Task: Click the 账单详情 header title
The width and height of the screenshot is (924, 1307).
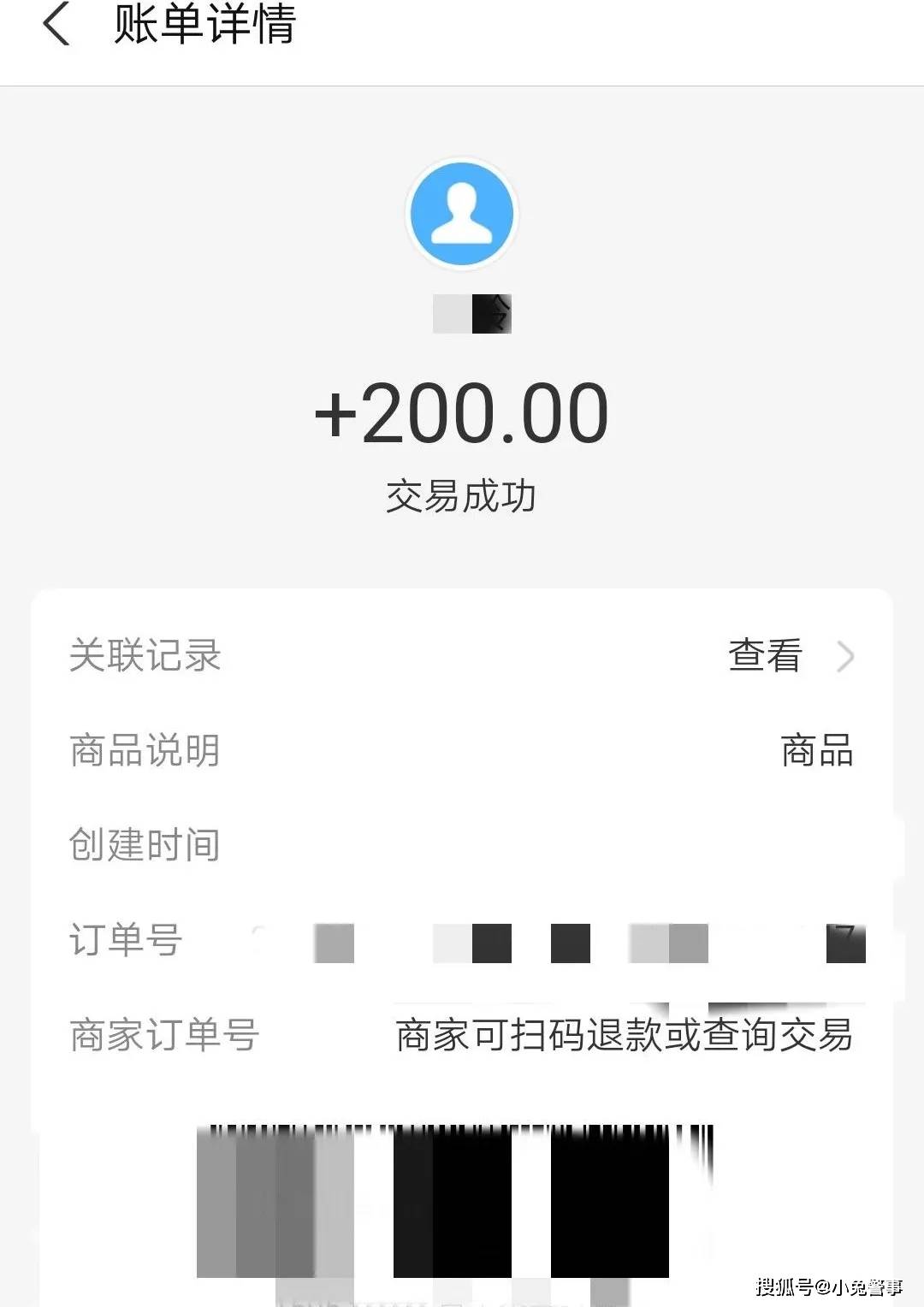Action: click(x=205, y=27)
